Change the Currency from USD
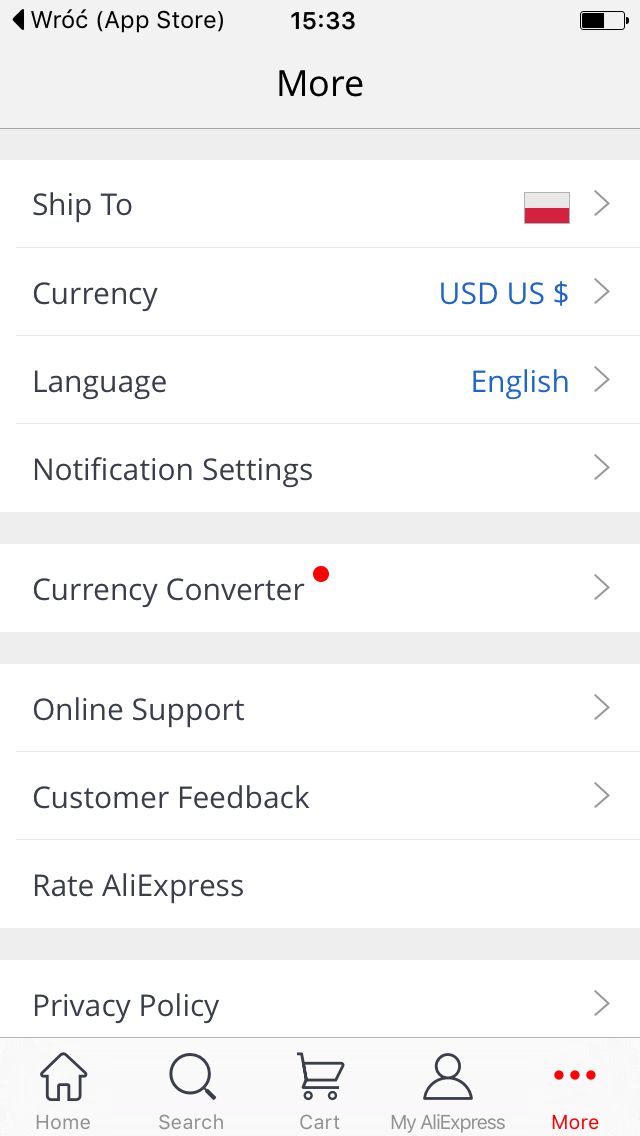The image size is (640, 1136). coord(320,292)
